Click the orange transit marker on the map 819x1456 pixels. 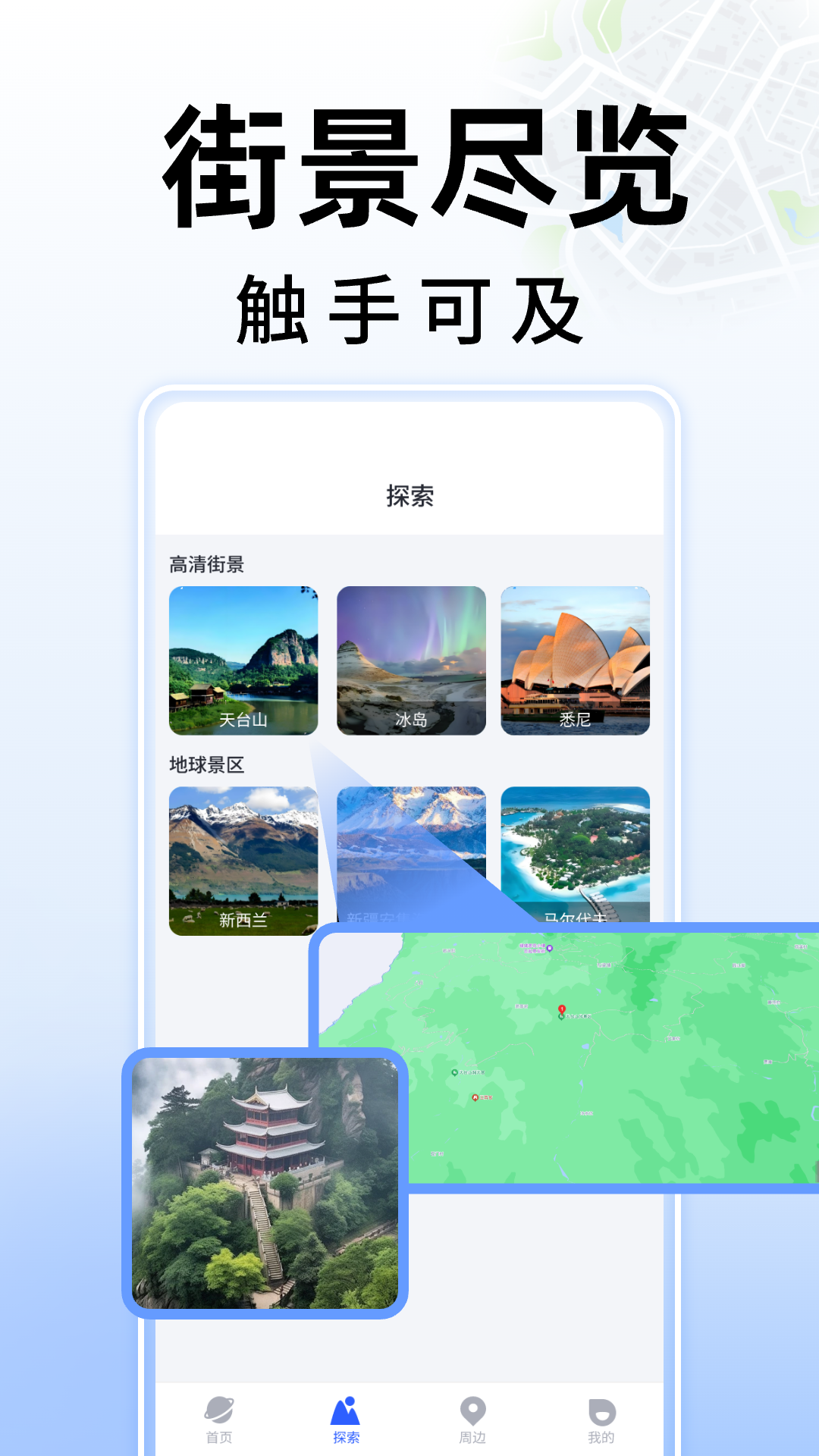475,1097
